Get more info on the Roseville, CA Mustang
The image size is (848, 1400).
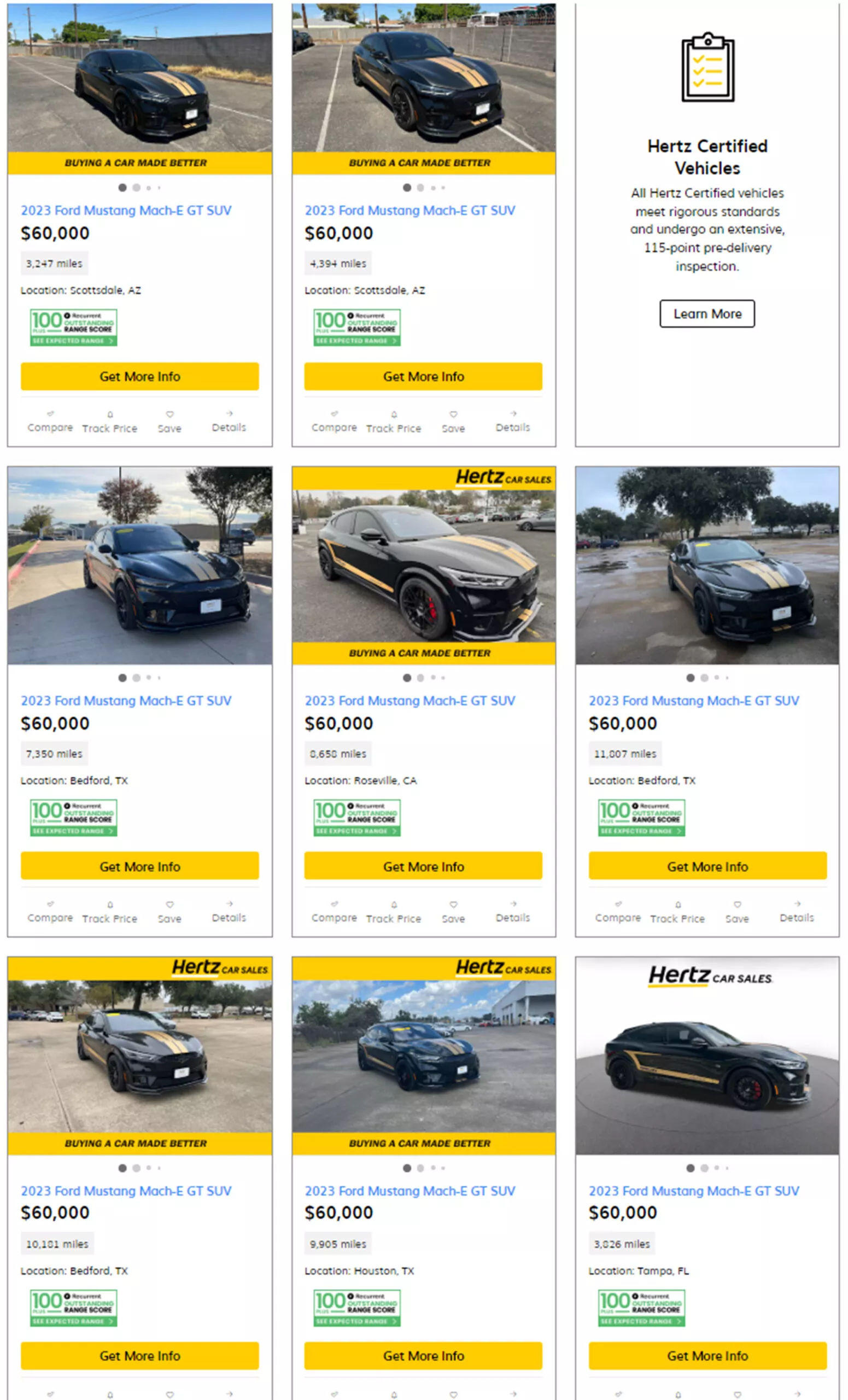[x=423, y=866]
